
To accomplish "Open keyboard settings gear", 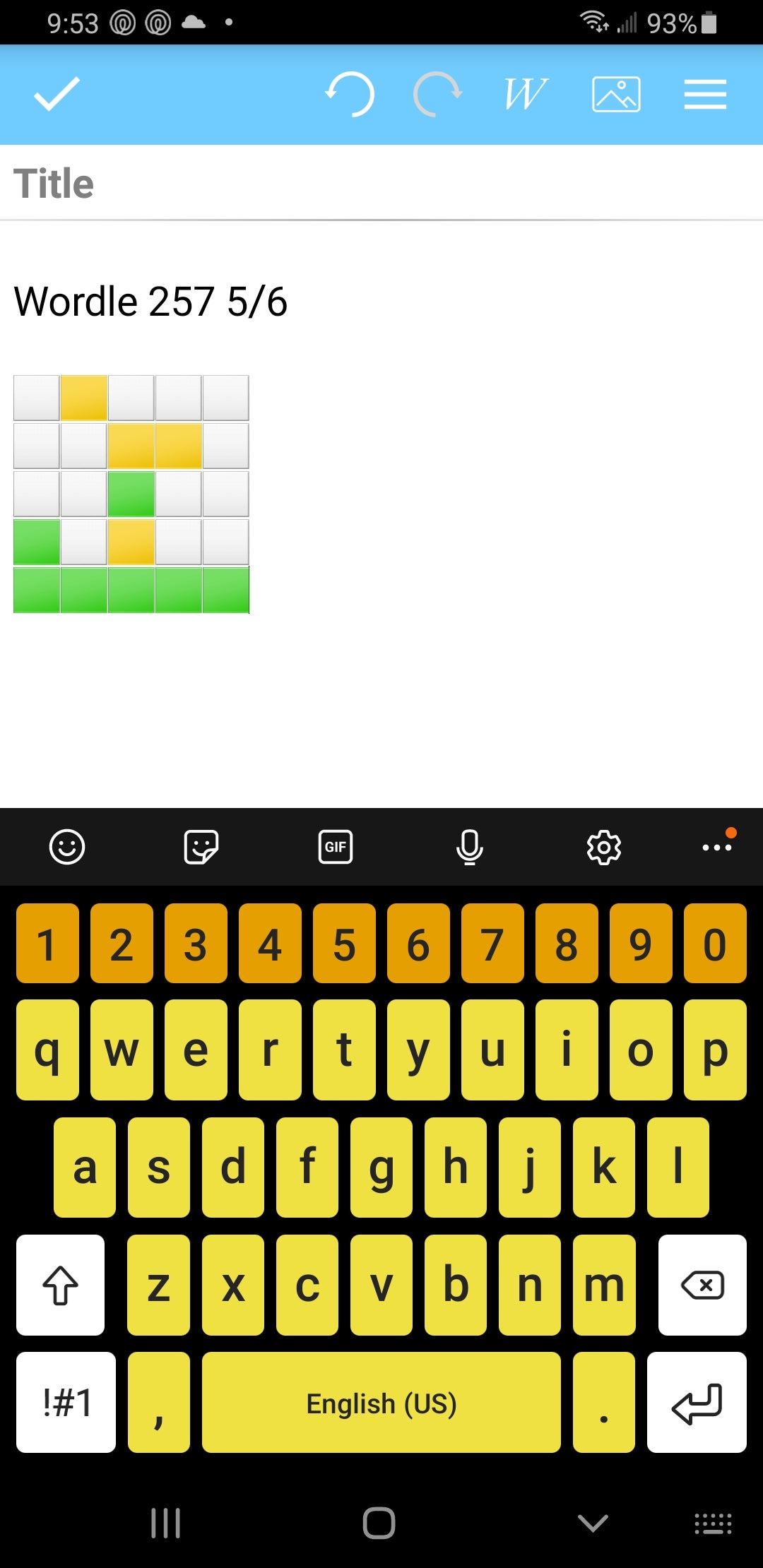I will (x=604, y=847).
